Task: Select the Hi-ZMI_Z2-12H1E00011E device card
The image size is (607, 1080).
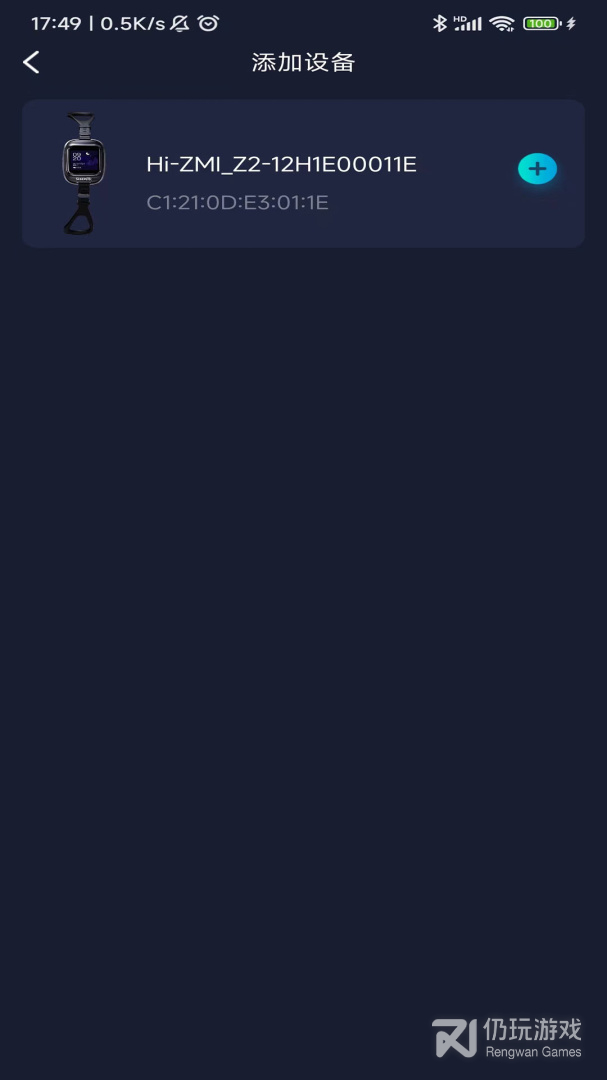Action: 300,174
